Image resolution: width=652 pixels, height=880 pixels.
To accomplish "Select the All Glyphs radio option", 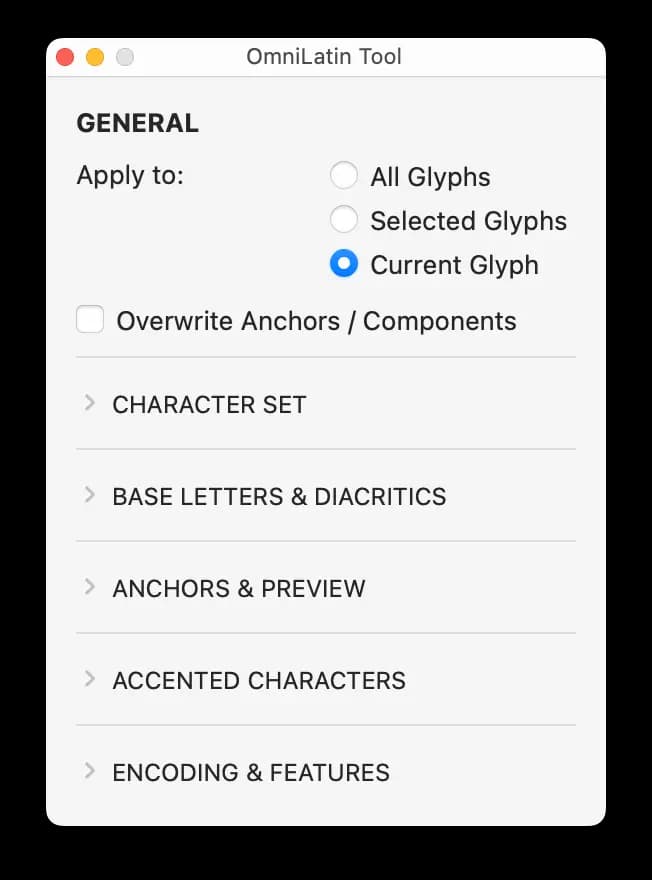I will (344, 177).
